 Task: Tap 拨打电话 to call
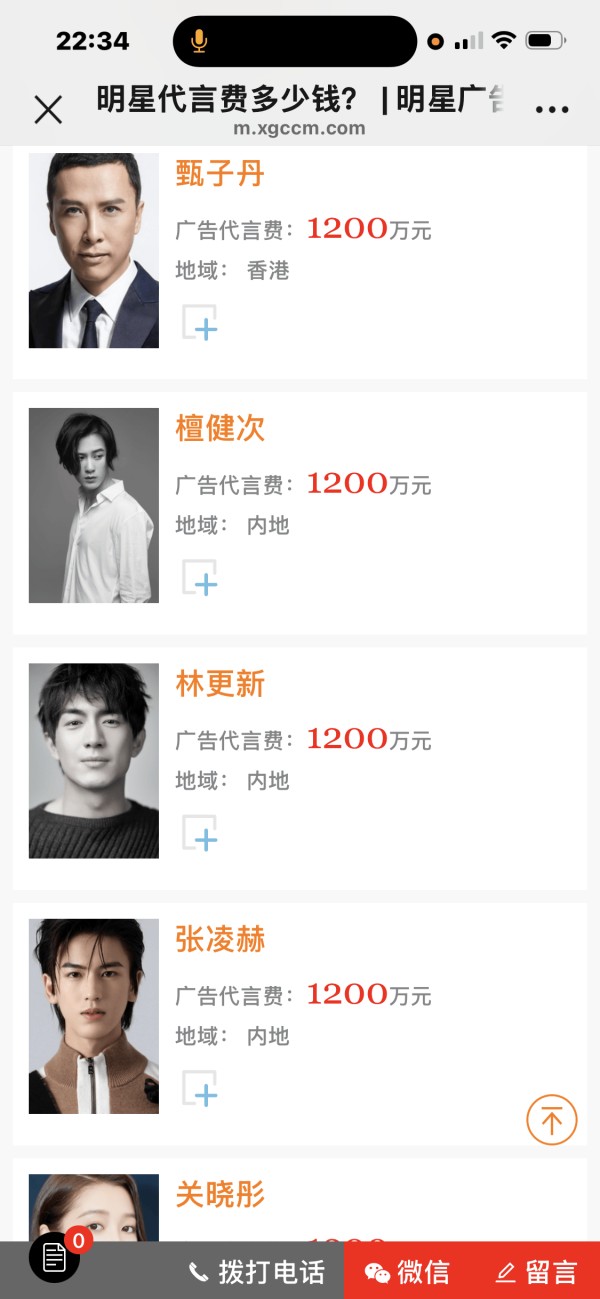coord(258,1272)
